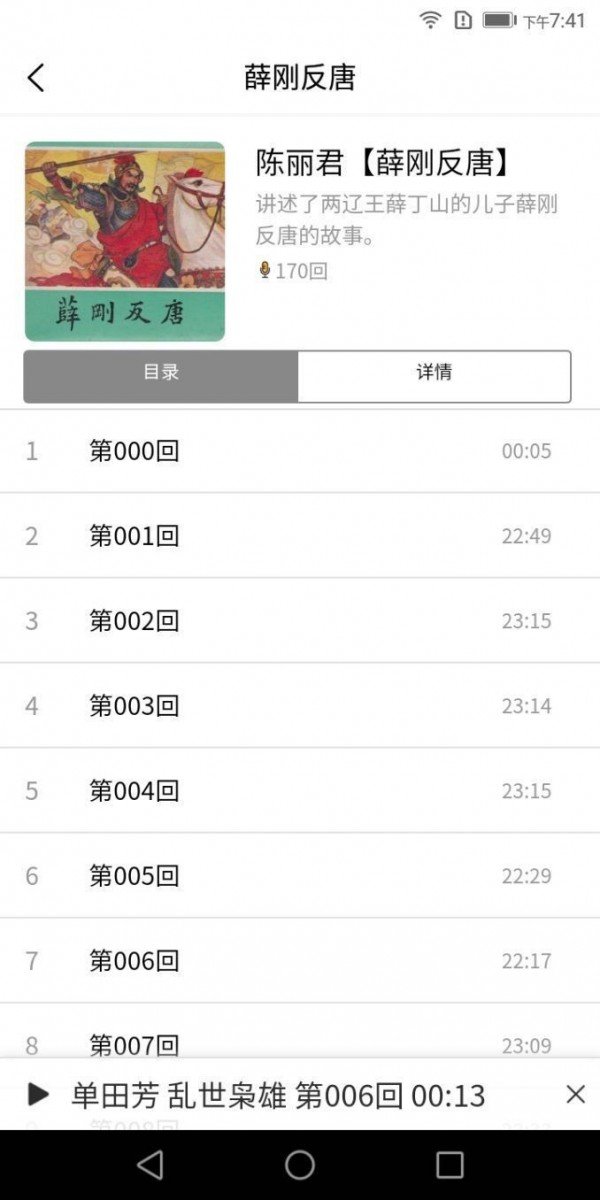Open the recent apps overview

click(450, 1165)
